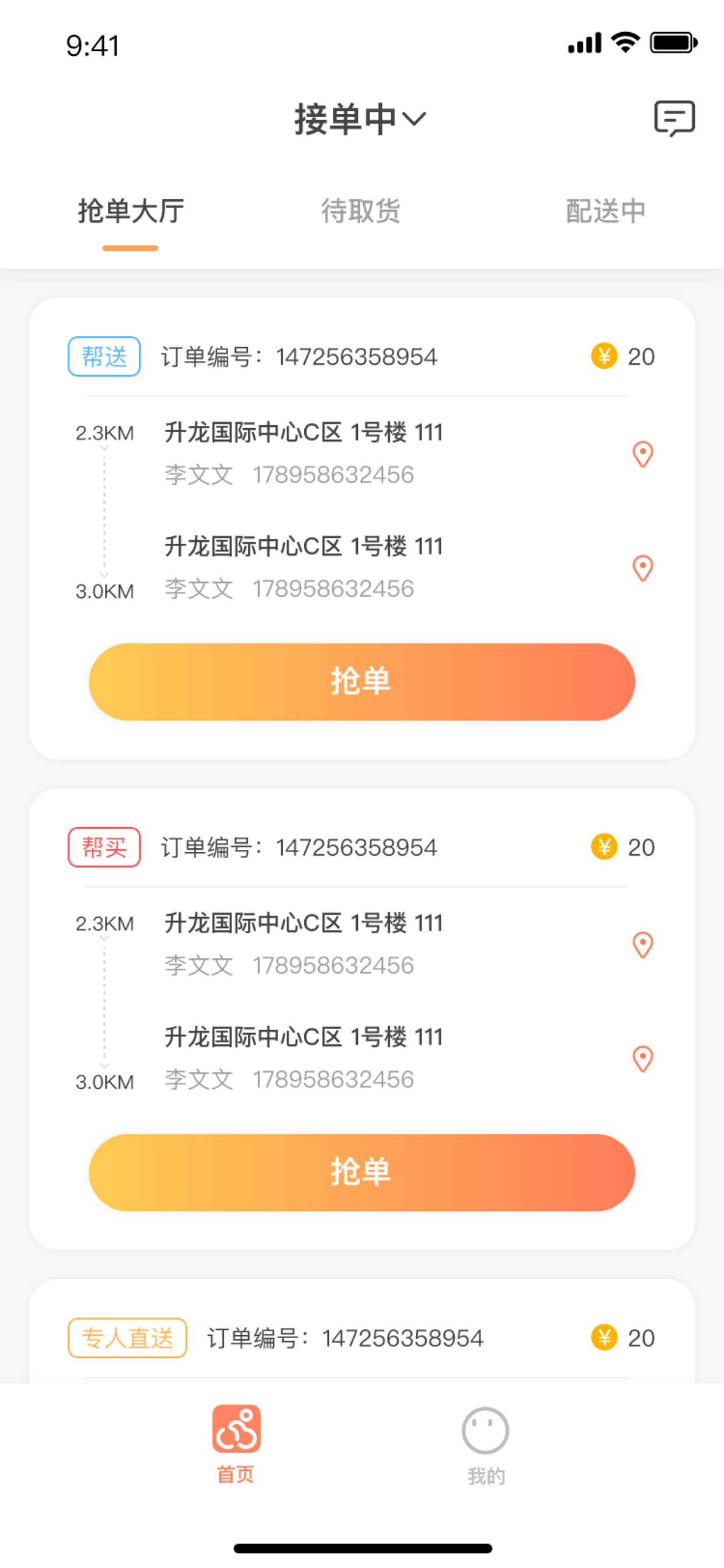Image resolution: width=724 pixels, height=1568 pixels.
Task: Tap 抢单 on the 帮送 order
Action: coord(362,682)
